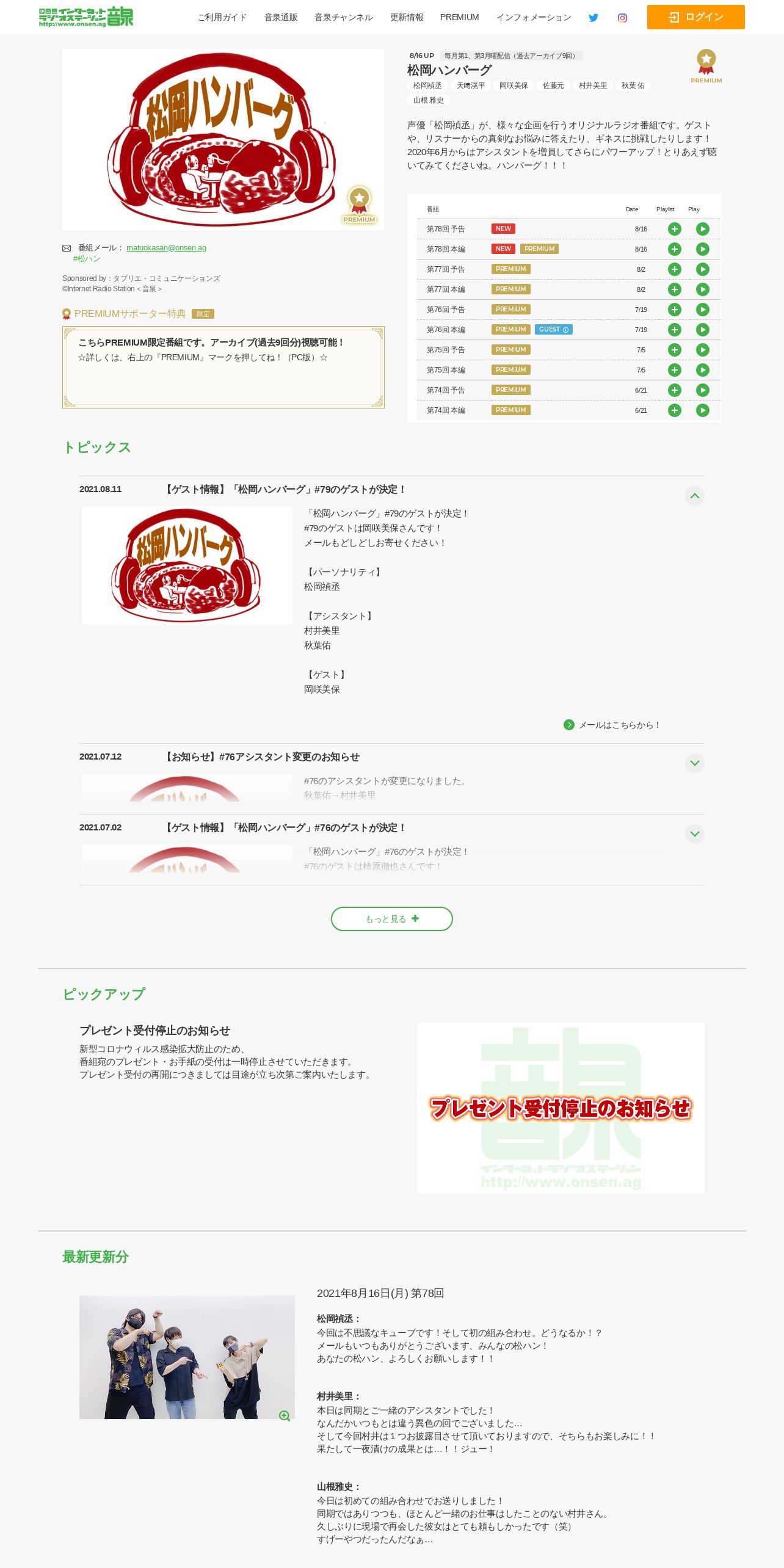Go to 音泉通販 in the top menu
Image resolution: width=784 pixels, height=1568 pixels.
[281, 17]
